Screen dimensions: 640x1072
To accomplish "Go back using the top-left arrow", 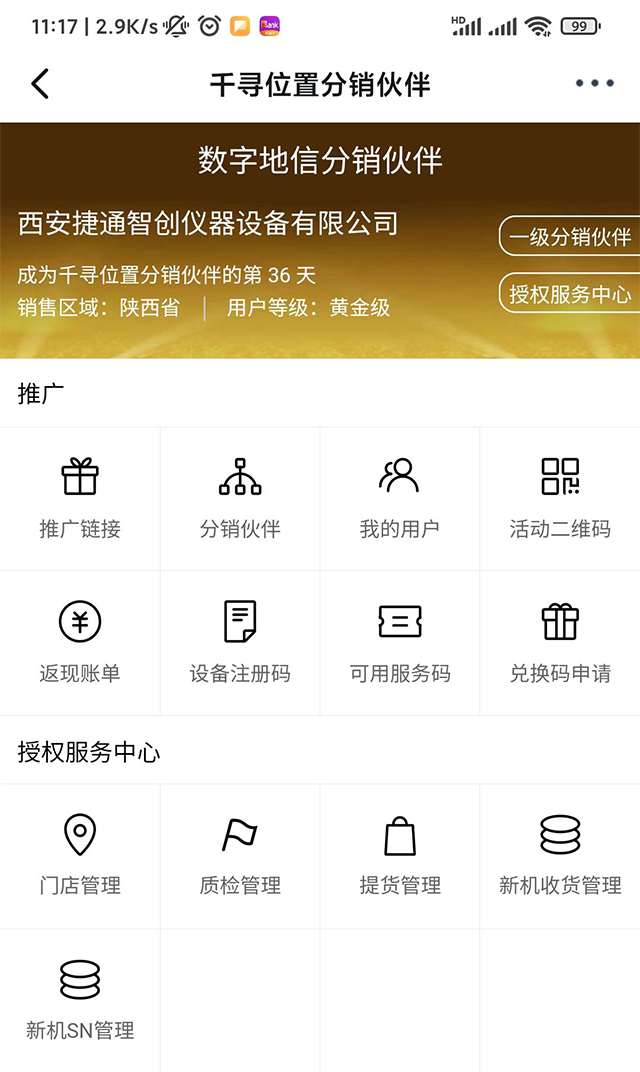I will 40,84.
